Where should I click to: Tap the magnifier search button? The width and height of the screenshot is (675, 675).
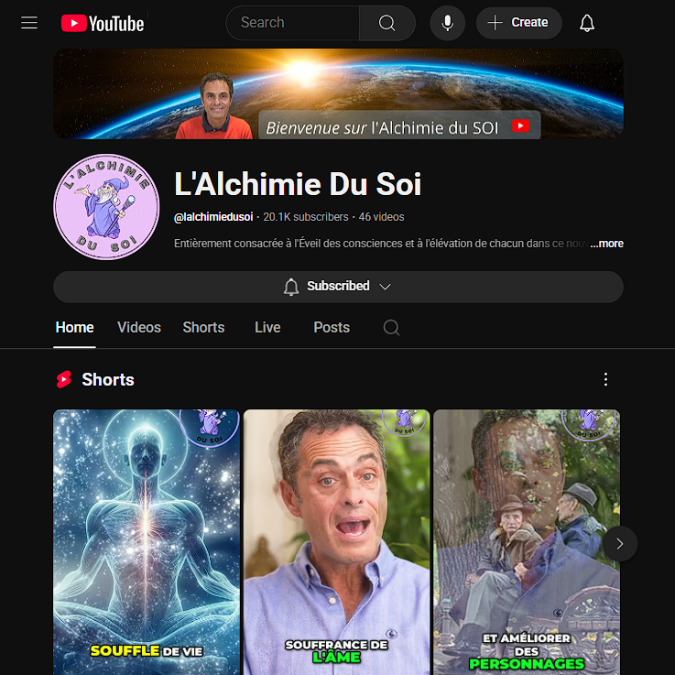387,23
